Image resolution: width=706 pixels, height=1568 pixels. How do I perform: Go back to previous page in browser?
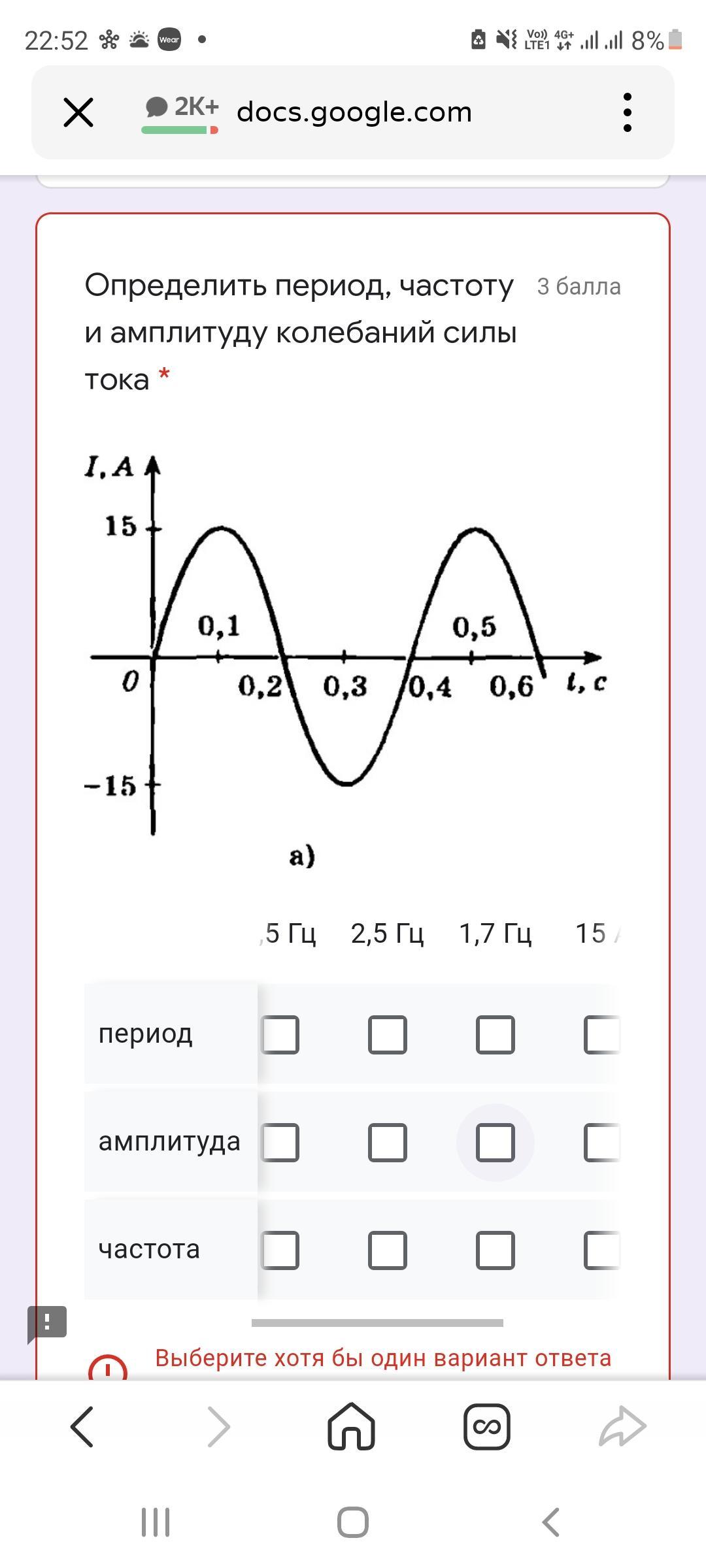(82, 1428)
